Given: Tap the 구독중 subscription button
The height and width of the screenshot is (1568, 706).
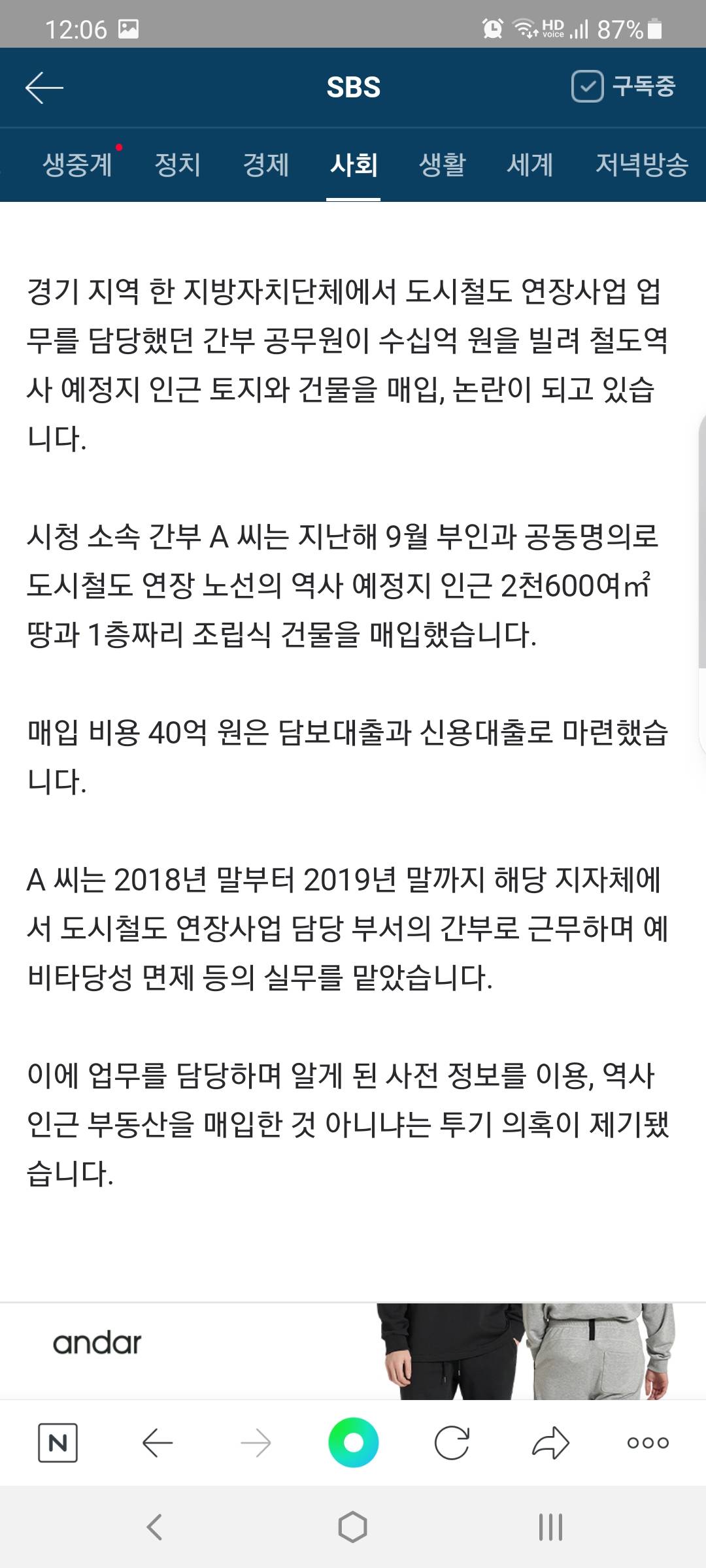Looking at the screenshot, I should point(624,86).
